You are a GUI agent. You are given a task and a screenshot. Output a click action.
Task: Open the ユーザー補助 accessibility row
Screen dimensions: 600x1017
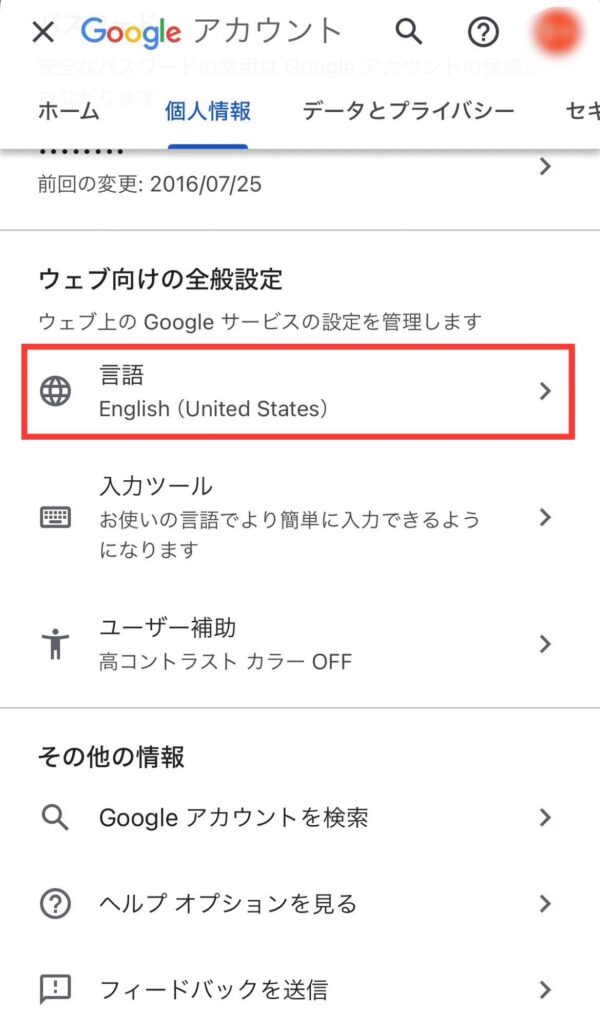tap(300, 643)
